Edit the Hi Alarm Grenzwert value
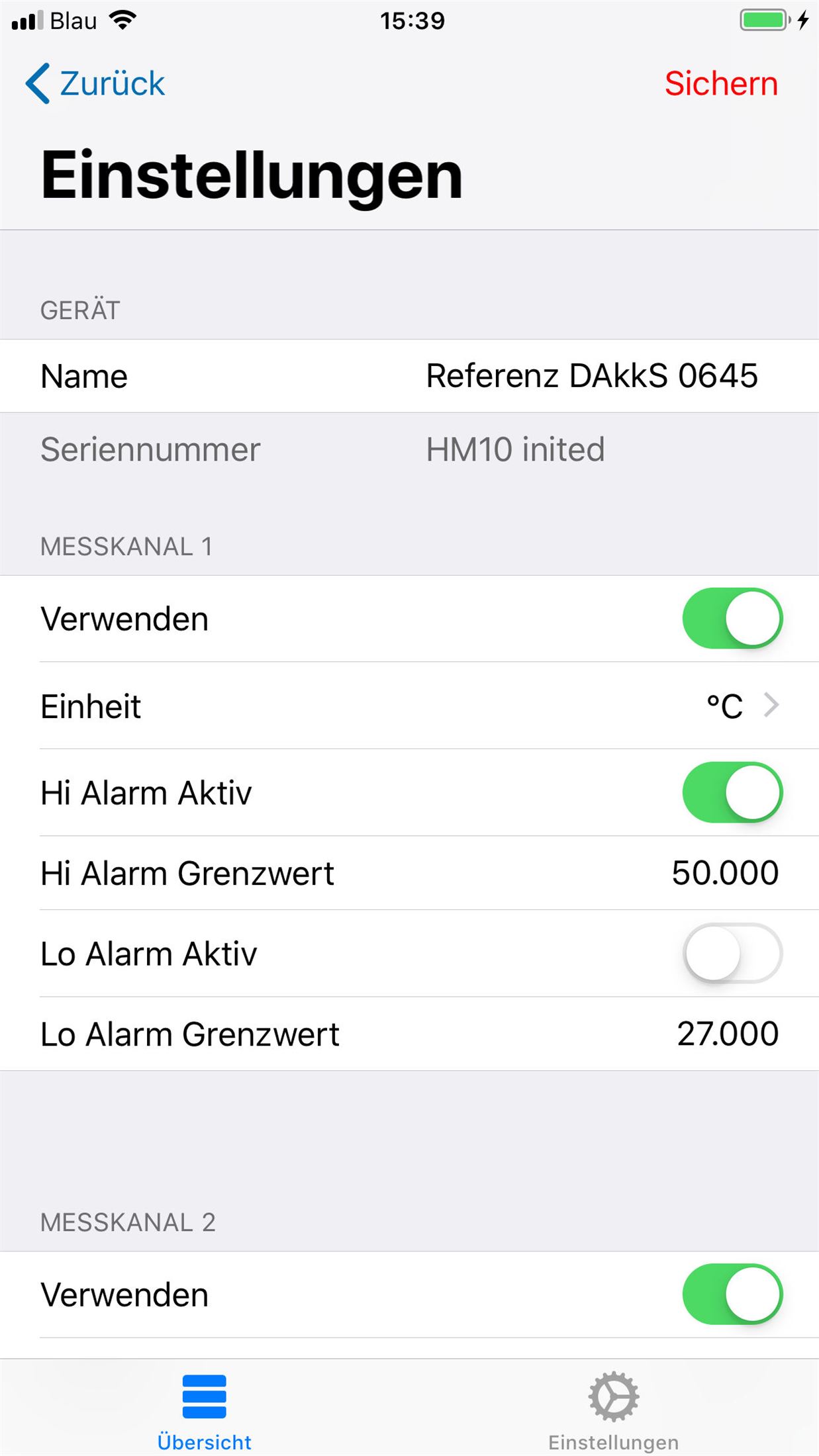 pos(724,873)
